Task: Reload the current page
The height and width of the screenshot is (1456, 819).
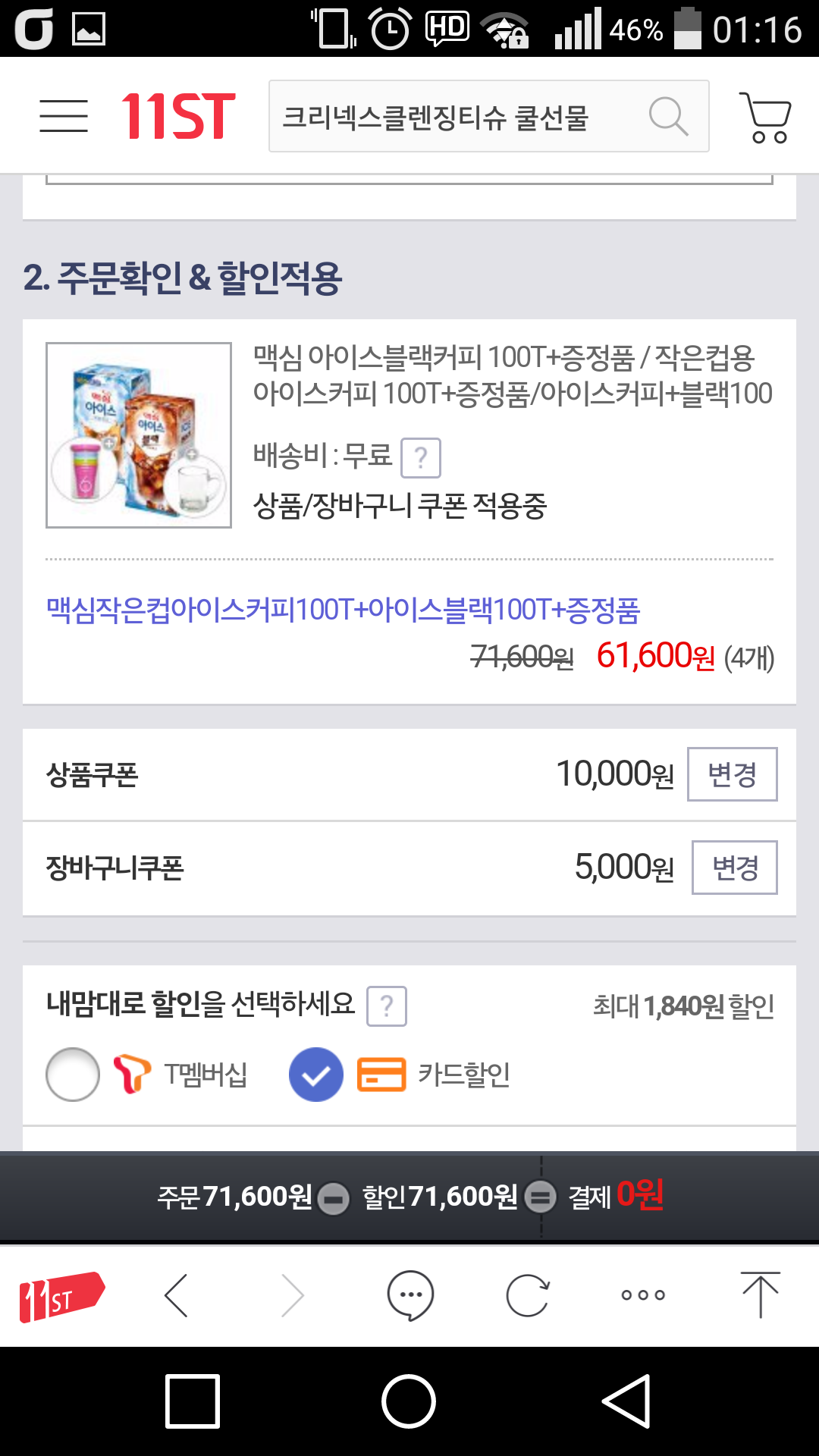Action: click(527, 1295)
